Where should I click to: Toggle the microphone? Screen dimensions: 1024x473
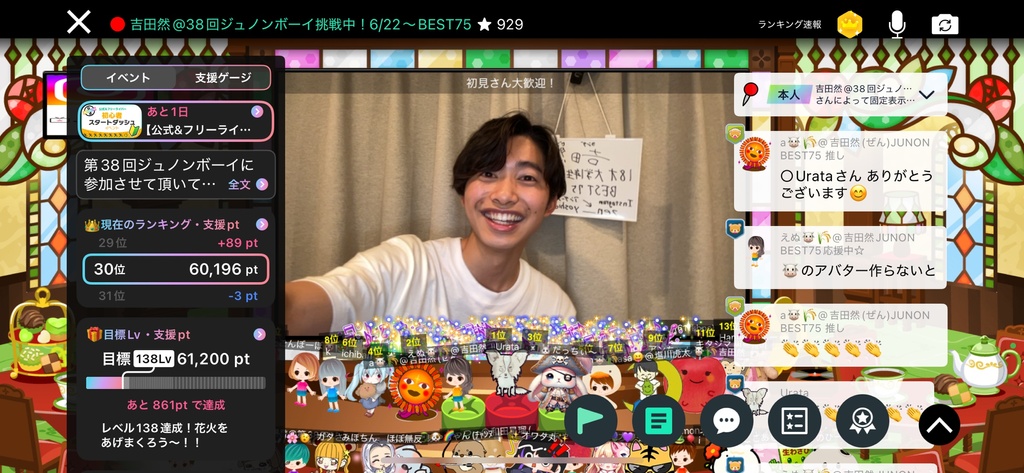(x=897, y=23)
